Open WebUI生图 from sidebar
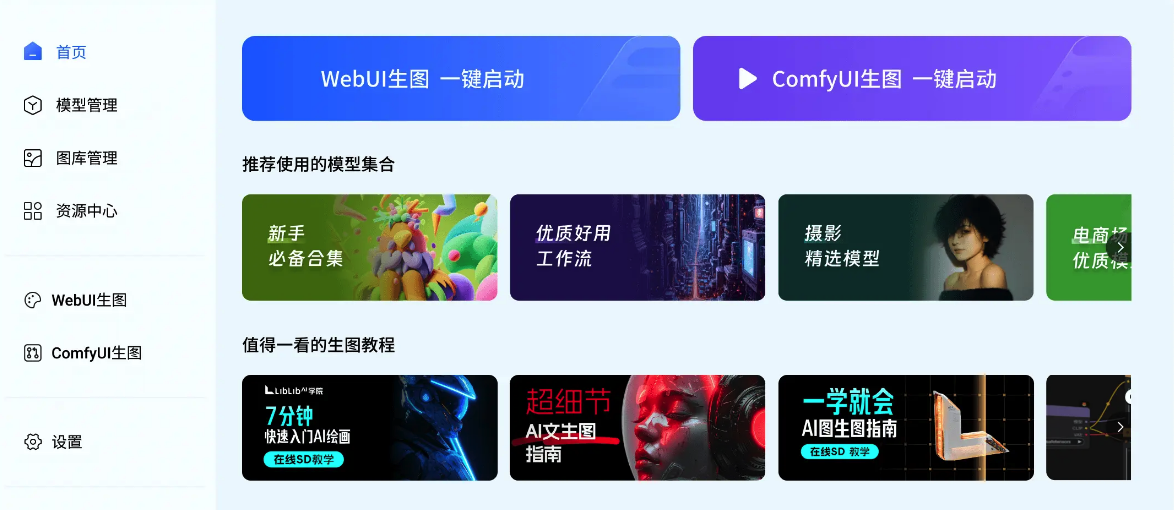 [x=88, y=300]
